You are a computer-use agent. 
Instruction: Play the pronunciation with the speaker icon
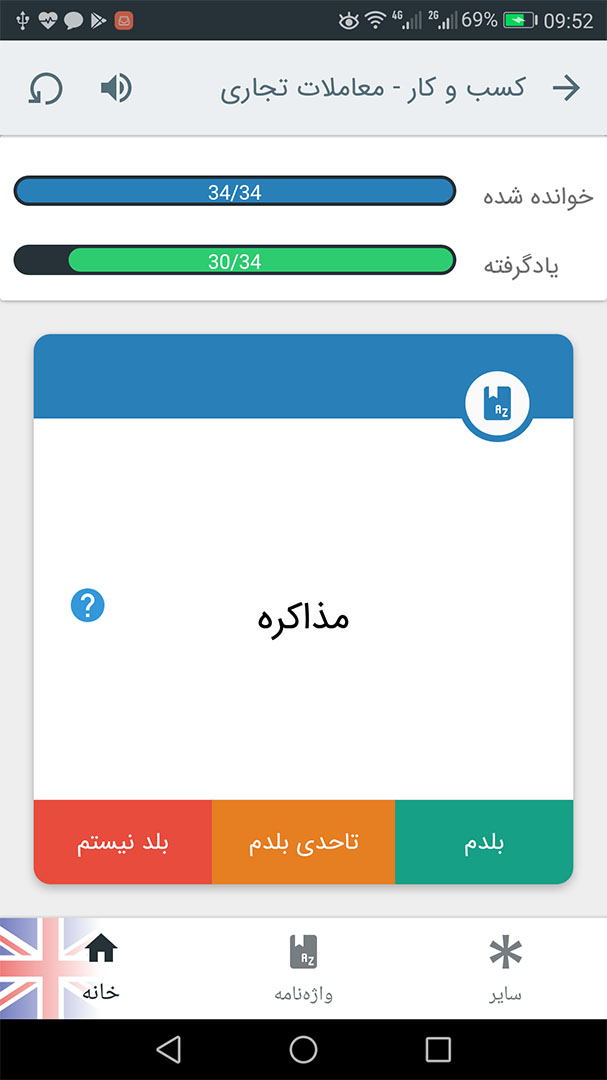click(x=116, y=88)
